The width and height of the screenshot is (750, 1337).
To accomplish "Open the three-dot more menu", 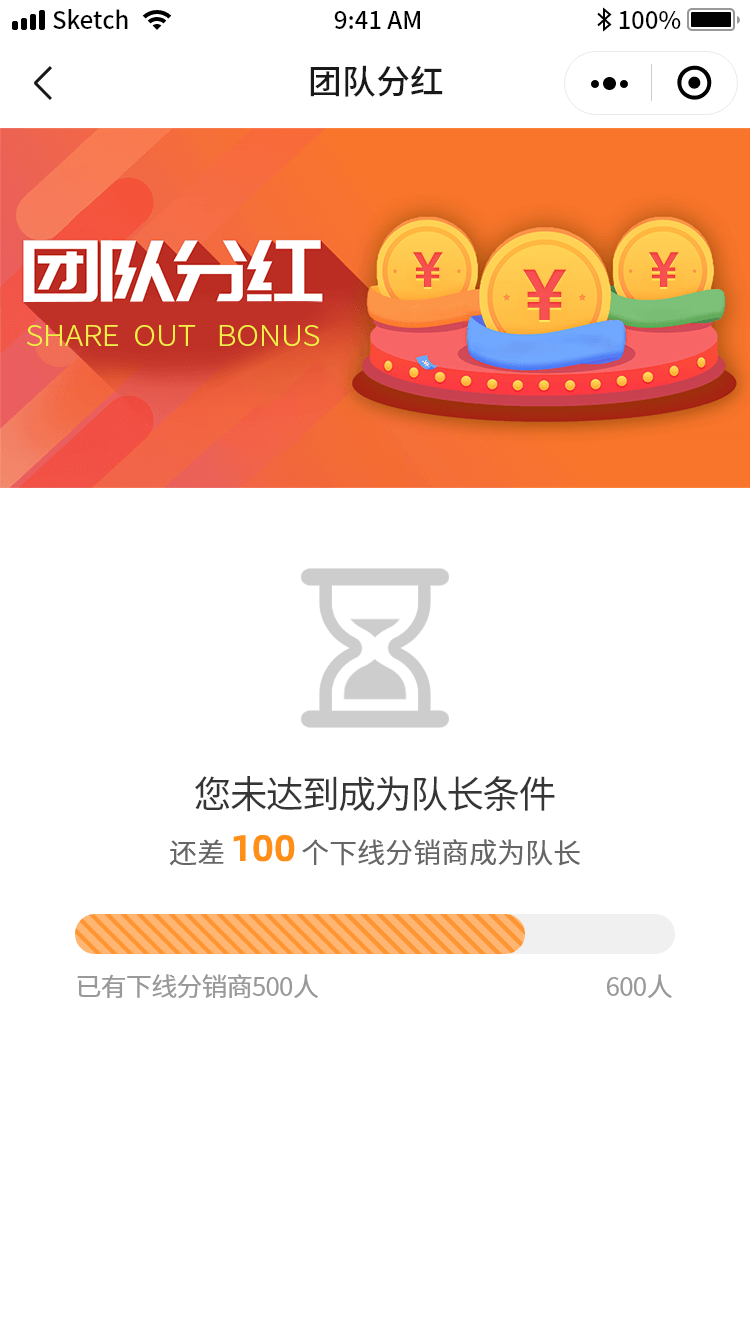I will click(609, 83).
